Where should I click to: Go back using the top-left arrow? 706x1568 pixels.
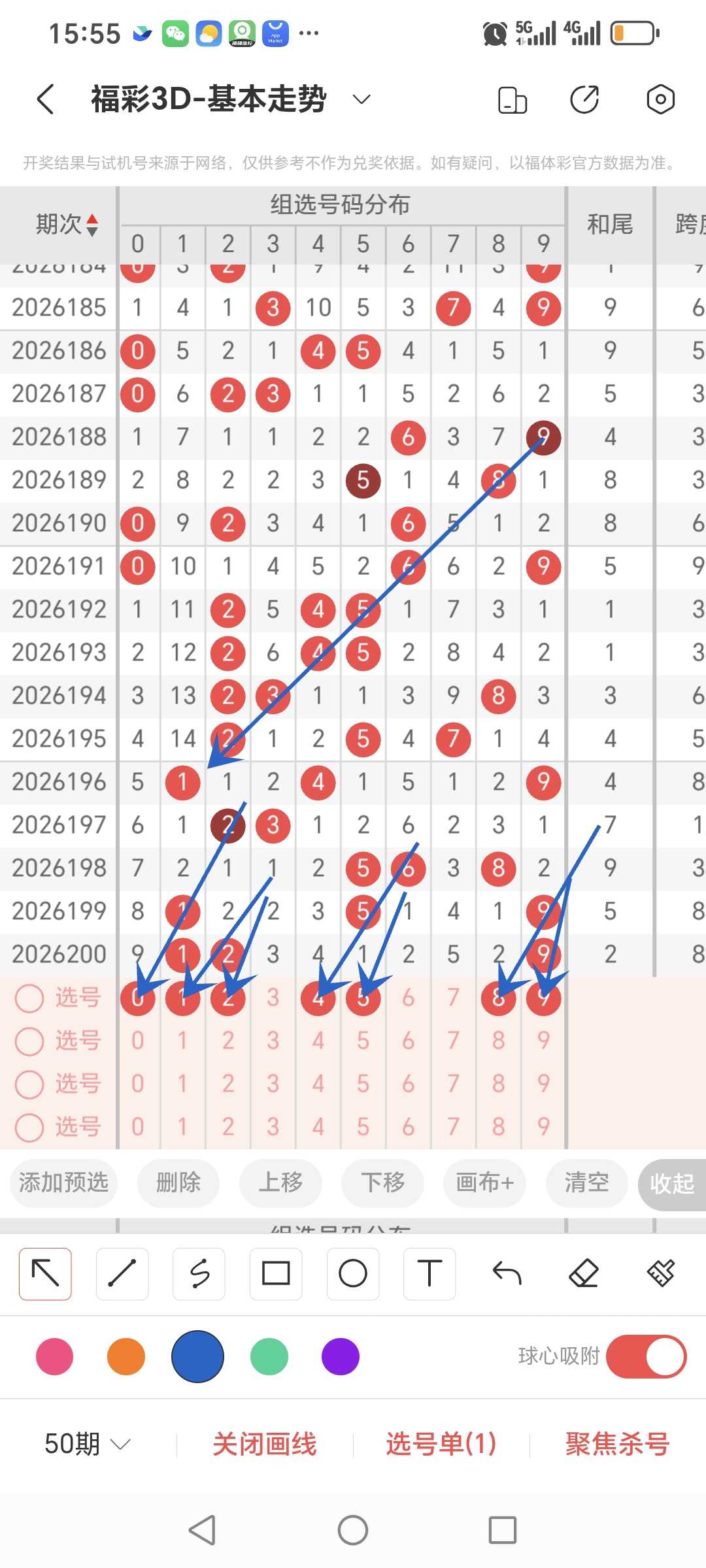pyautogui.click(x=45, y=99)
